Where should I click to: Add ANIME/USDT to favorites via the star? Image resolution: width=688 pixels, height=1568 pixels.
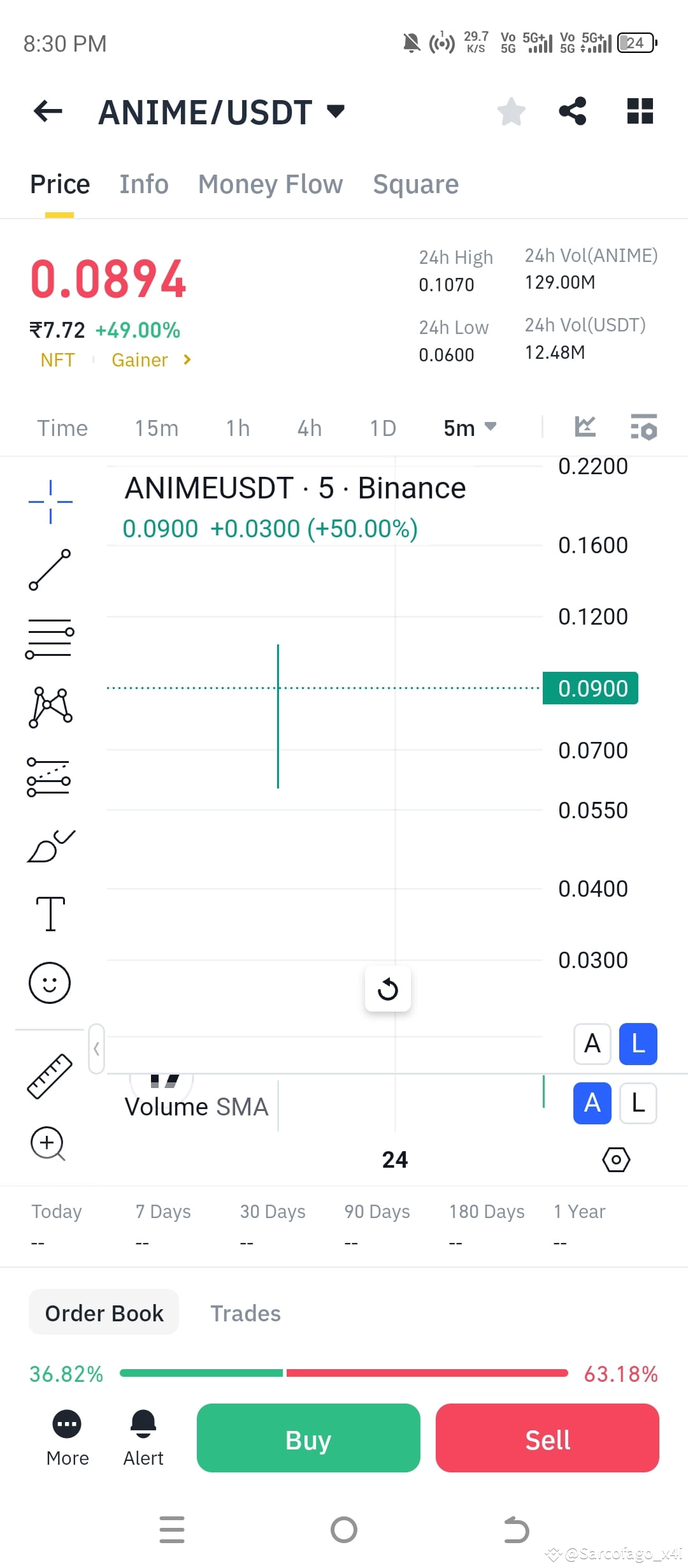point(511,112)
